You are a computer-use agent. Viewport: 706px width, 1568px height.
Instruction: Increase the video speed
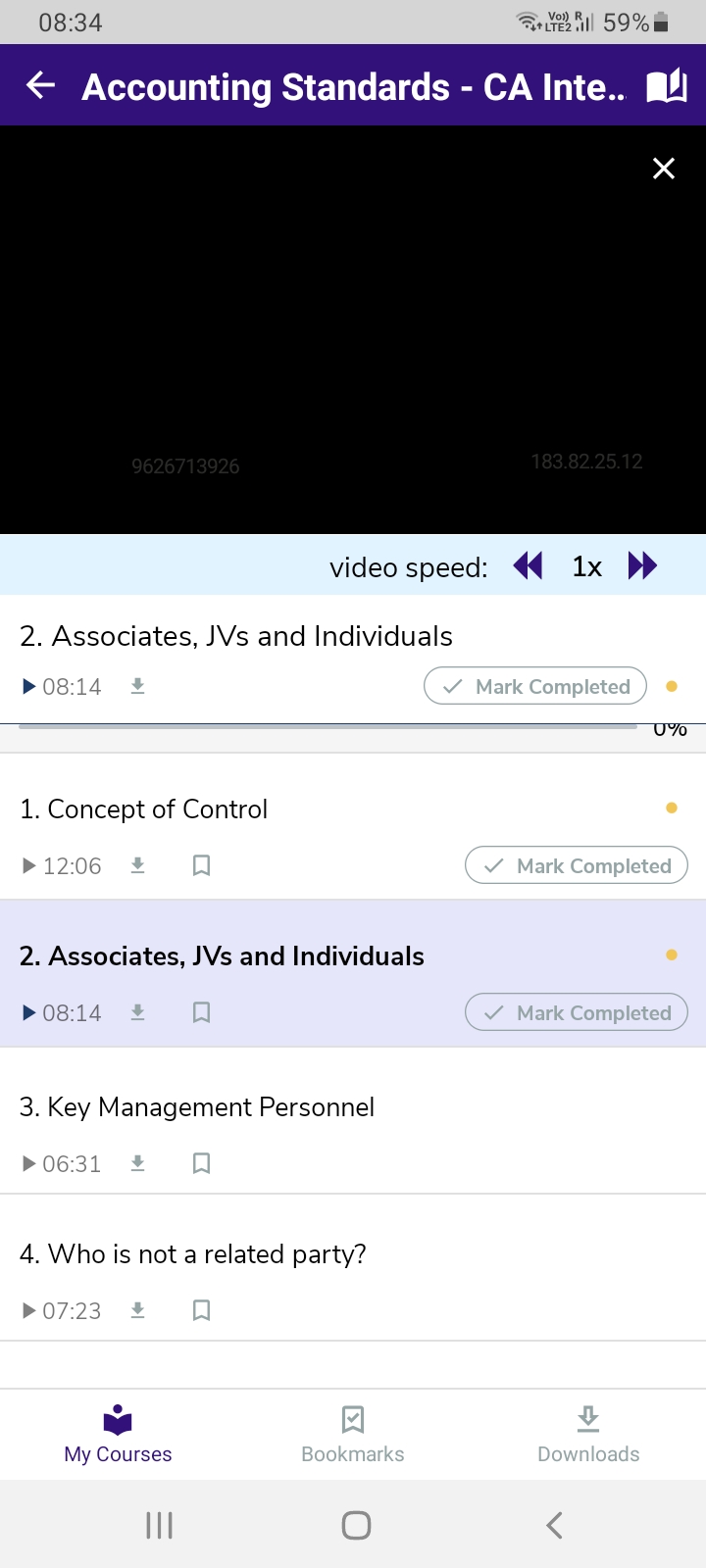click(642, 566)
